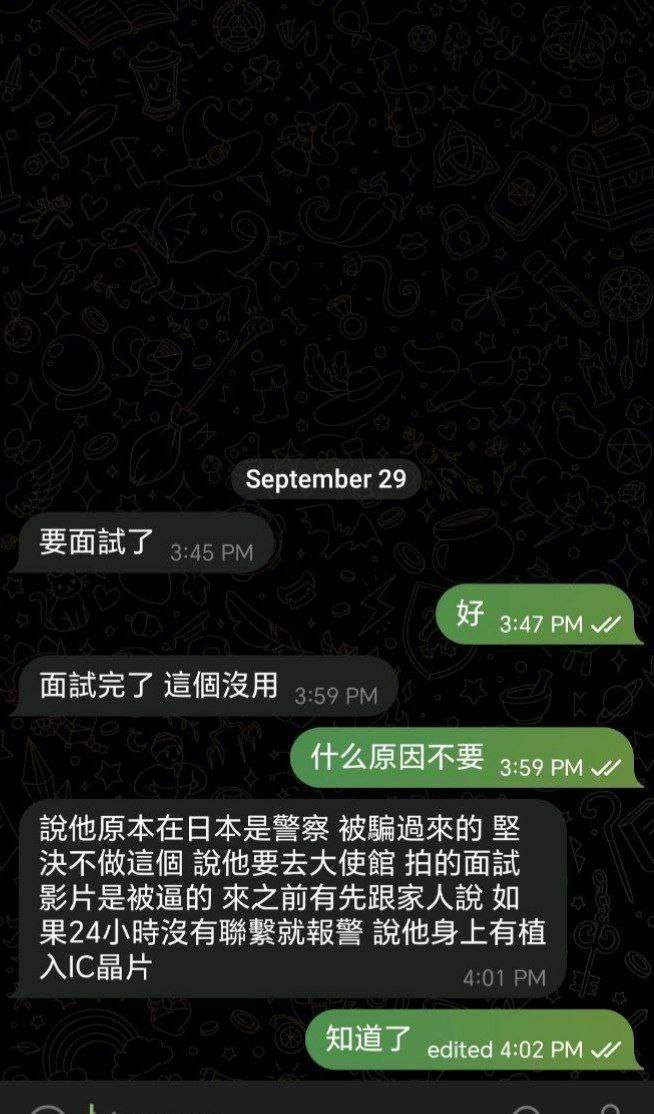Open options for the 什么原因不要 message

[x=461, y=759]
